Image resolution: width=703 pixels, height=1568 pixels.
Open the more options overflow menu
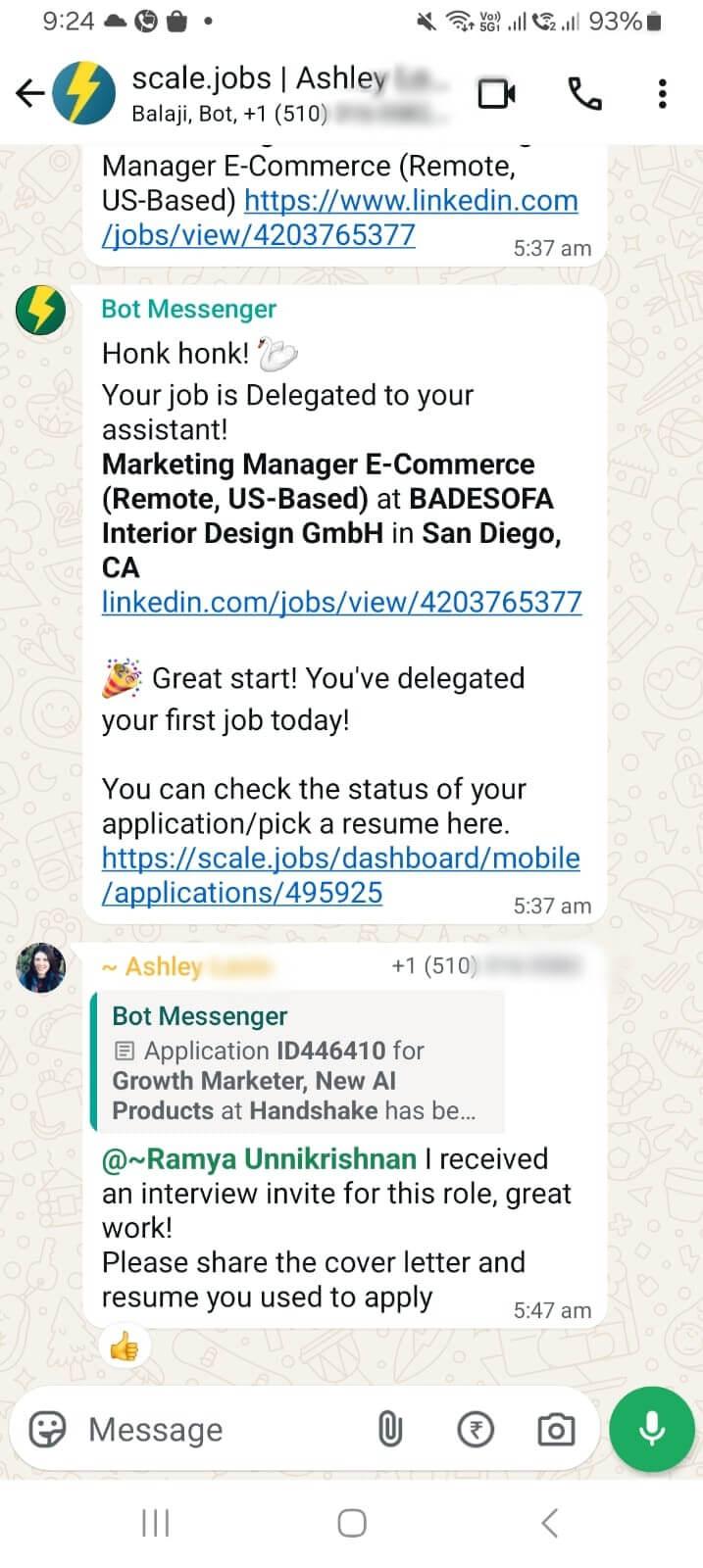pos(663,94)
